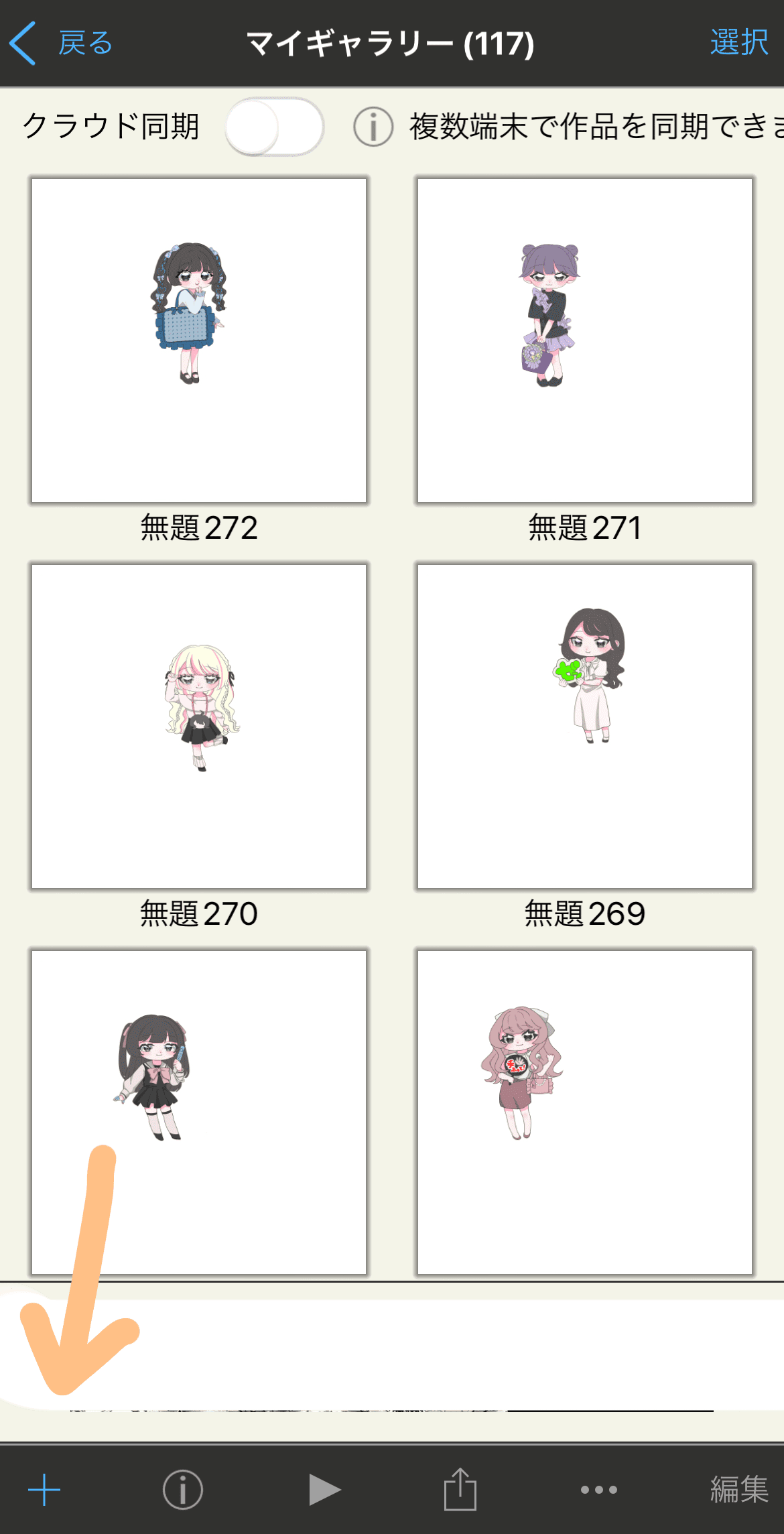784x1534 pixels.
Task: Tap 編集 to edit the artwork
Action: point(738,1490)
